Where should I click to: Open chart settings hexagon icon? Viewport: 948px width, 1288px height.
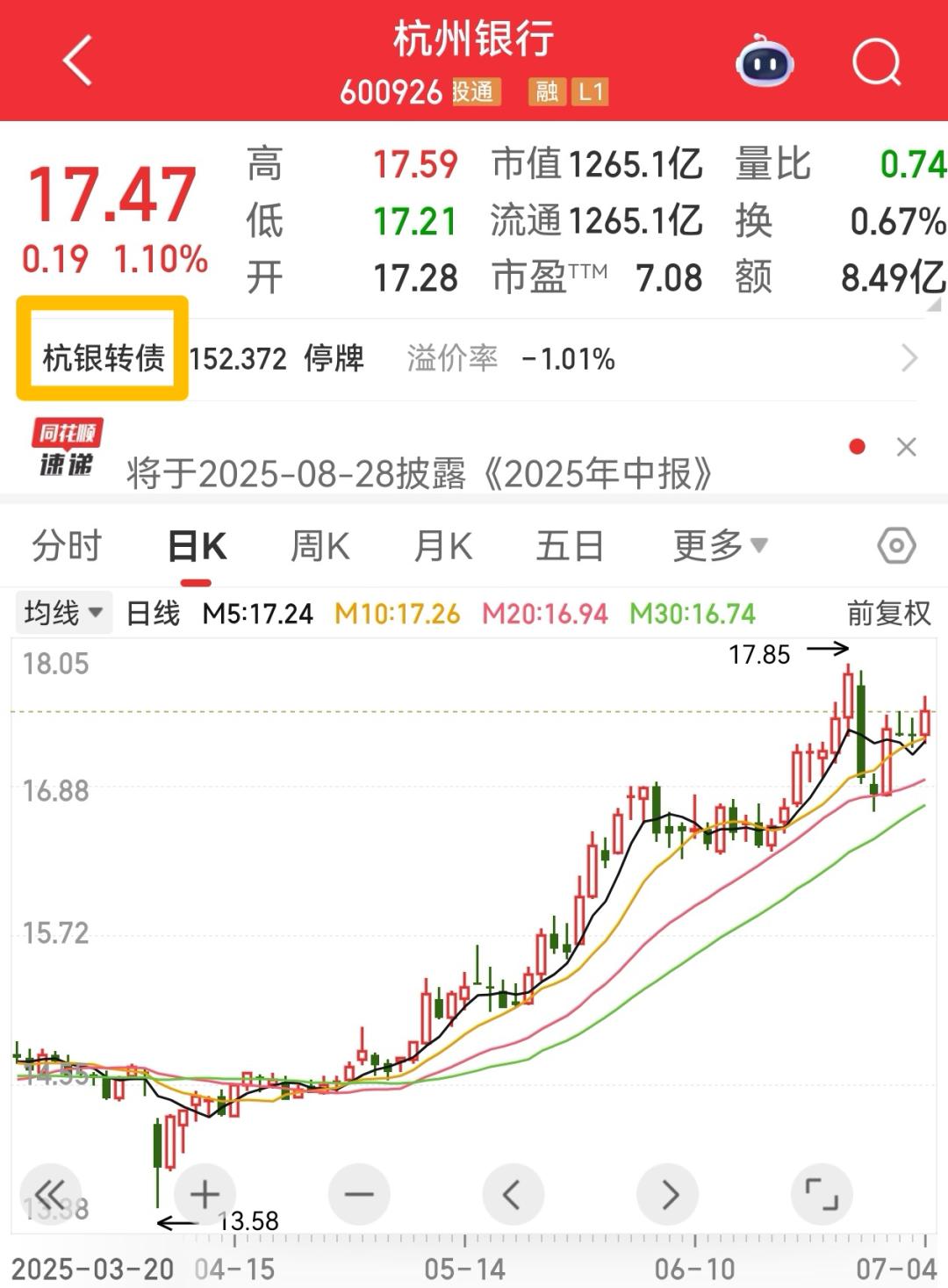(896, 546)
